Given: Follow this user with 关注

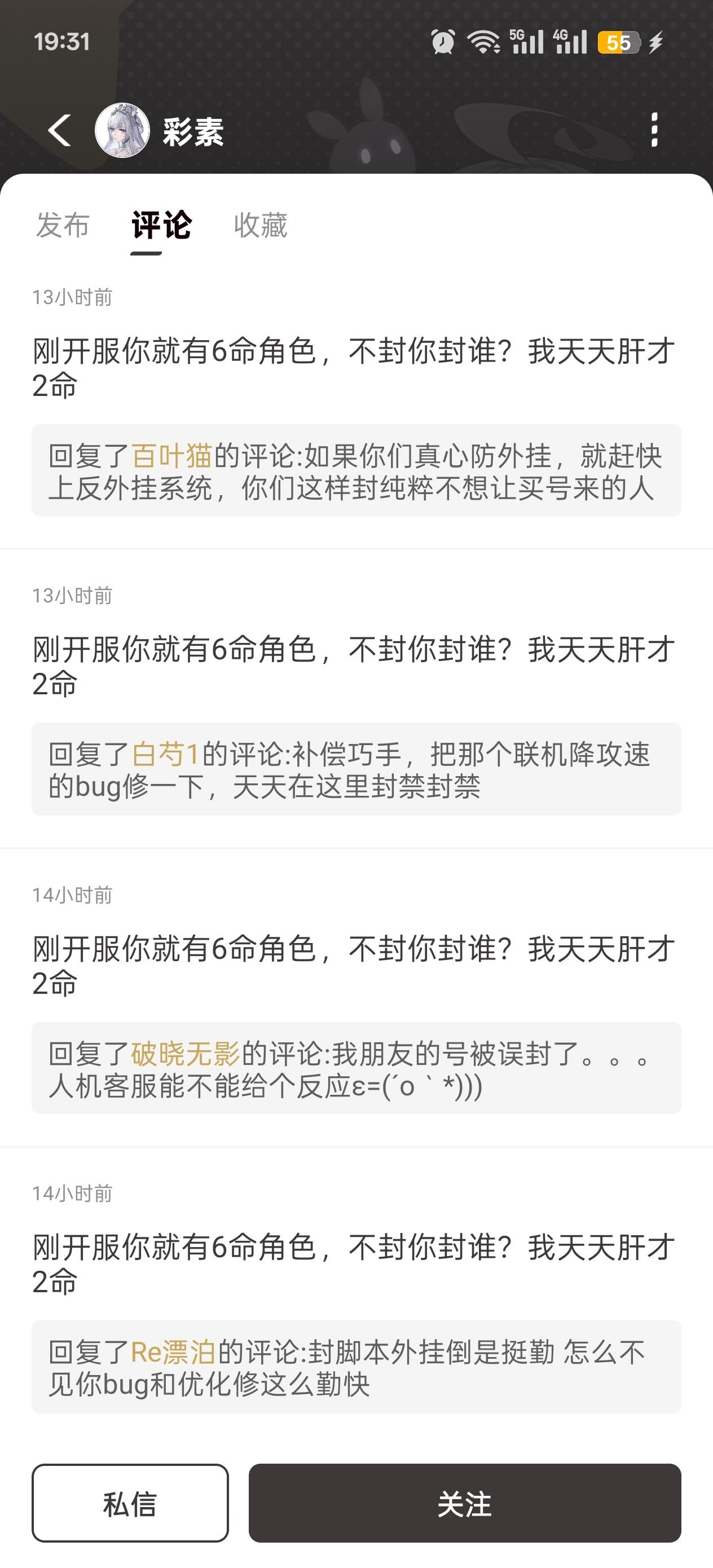Looking at the screenshot, I should point(465,1504).
